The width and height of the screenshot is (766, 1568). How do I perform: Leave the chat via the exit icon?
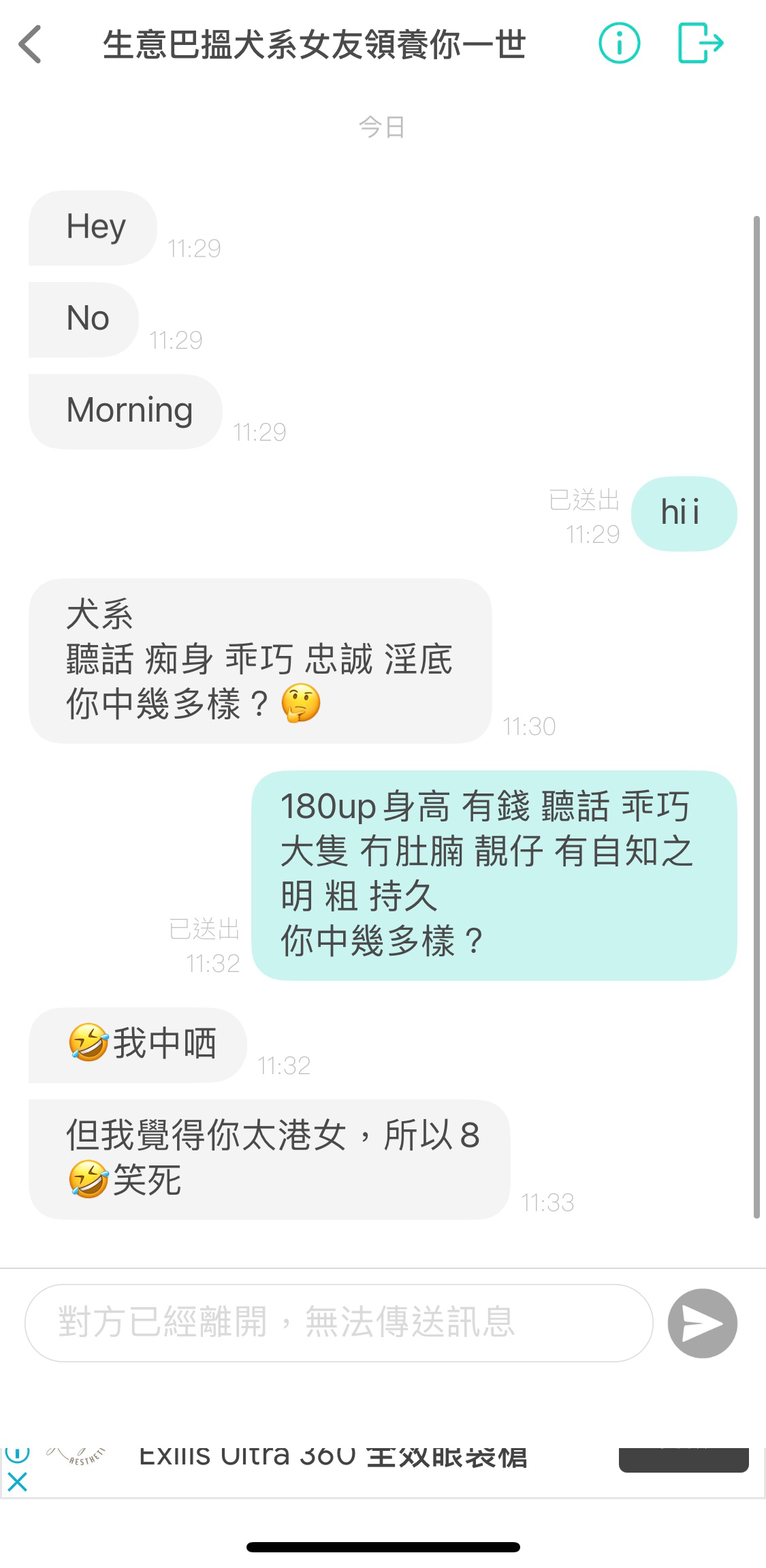point(701,44)
